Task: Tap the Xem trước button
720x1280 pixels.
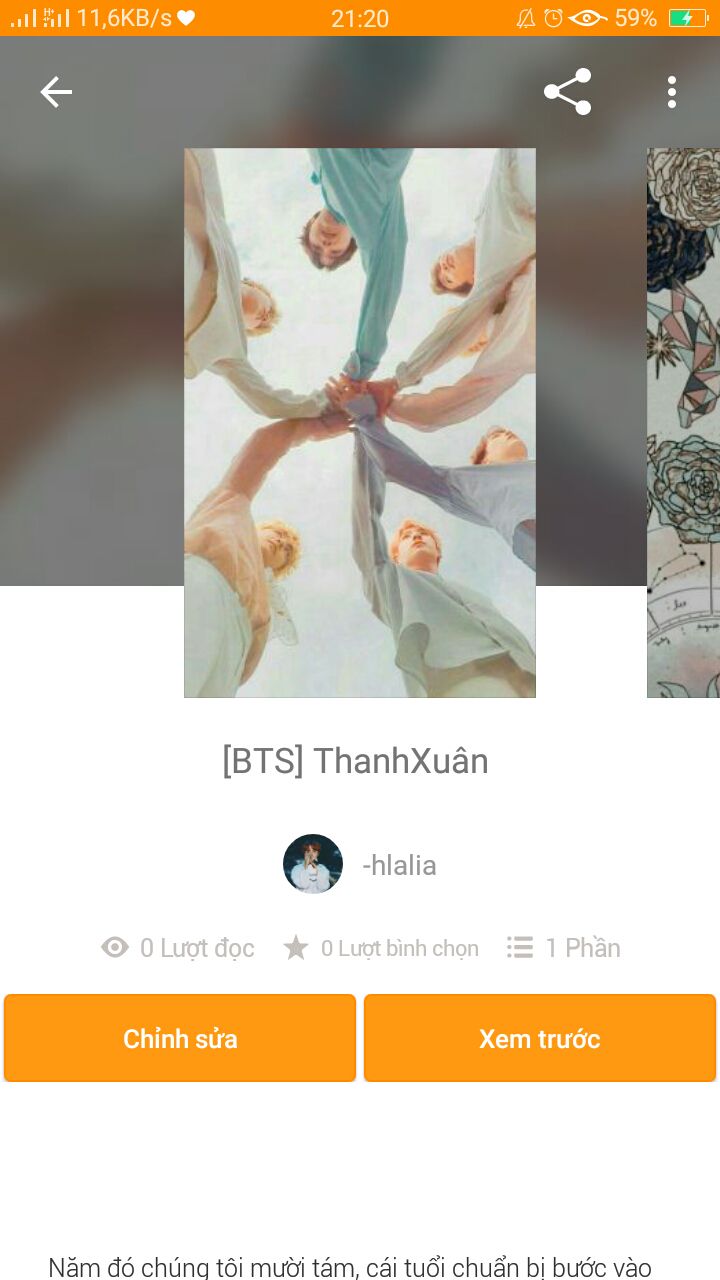Action: (x=540, y=1038)
